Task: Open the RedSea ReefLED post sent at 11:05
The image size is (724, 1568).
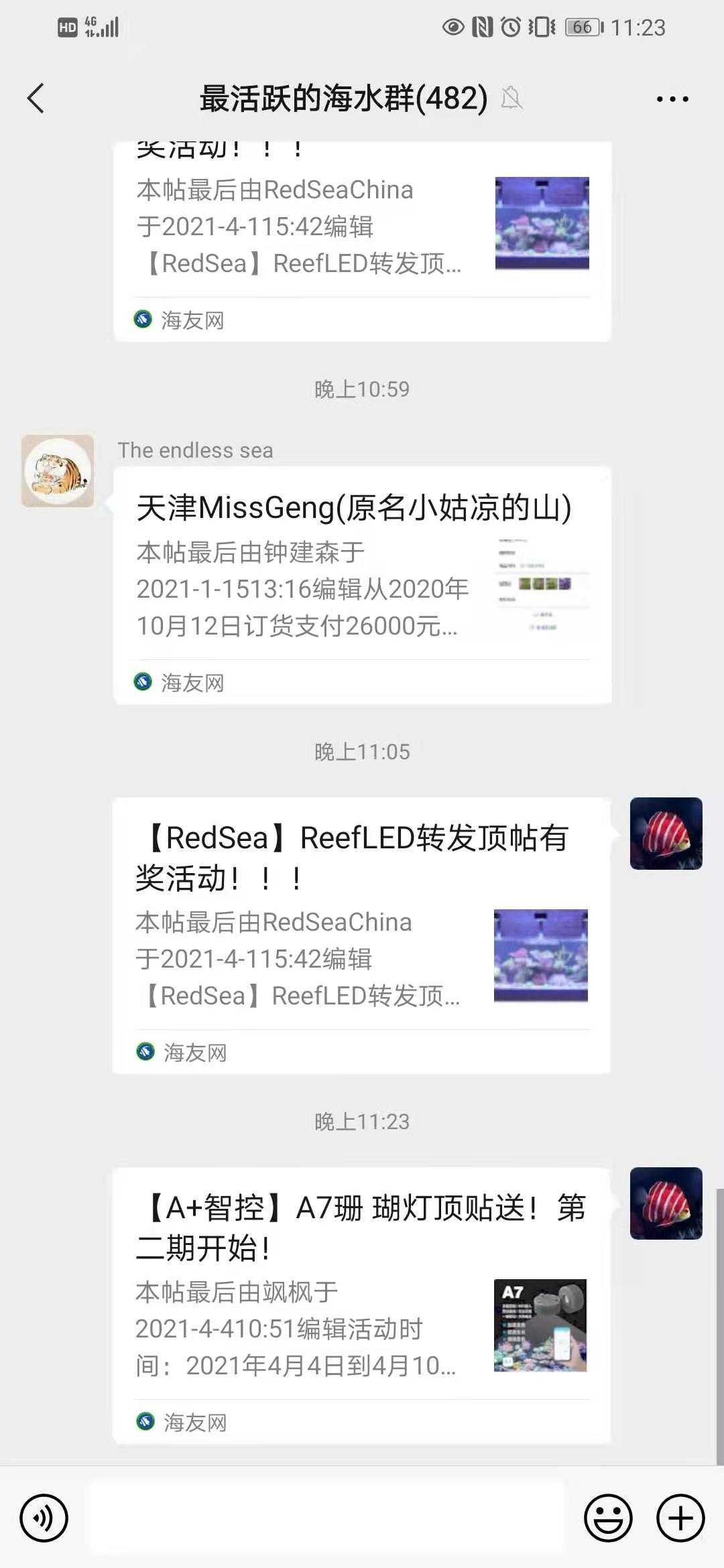Action: [x=362, y=934]
